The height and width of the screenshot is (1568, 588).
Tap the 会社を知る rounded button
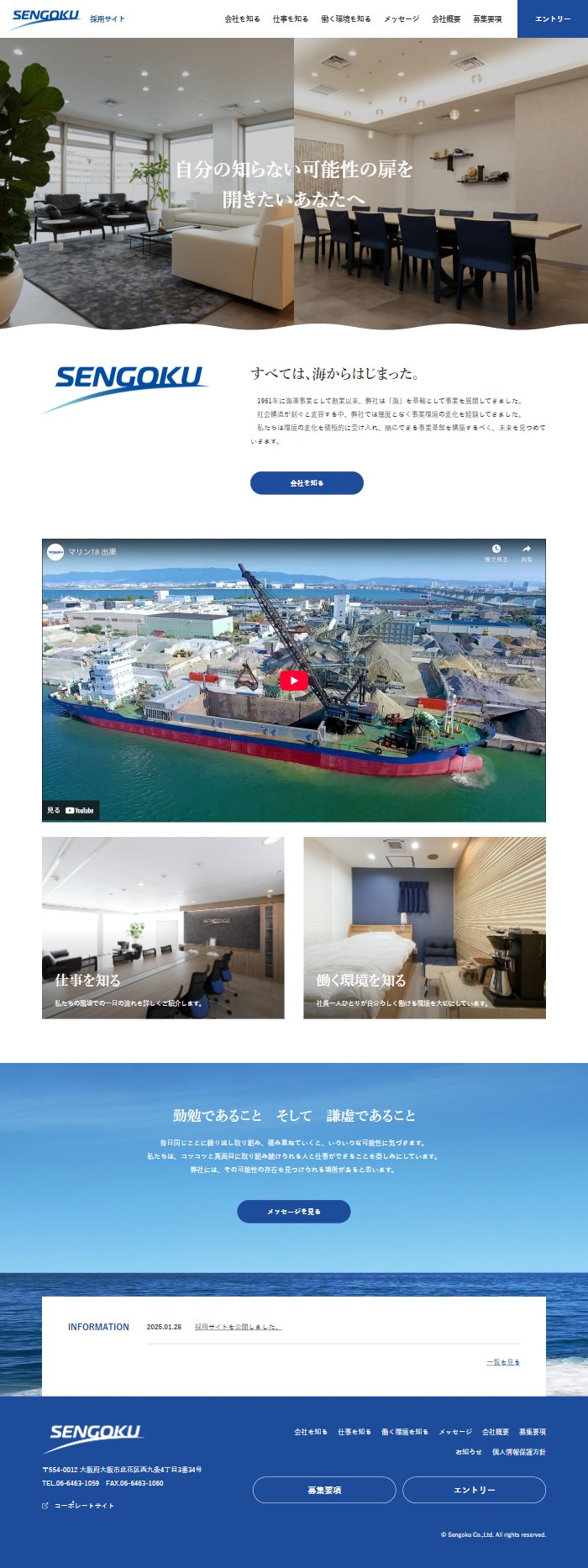tap(307, 483)
